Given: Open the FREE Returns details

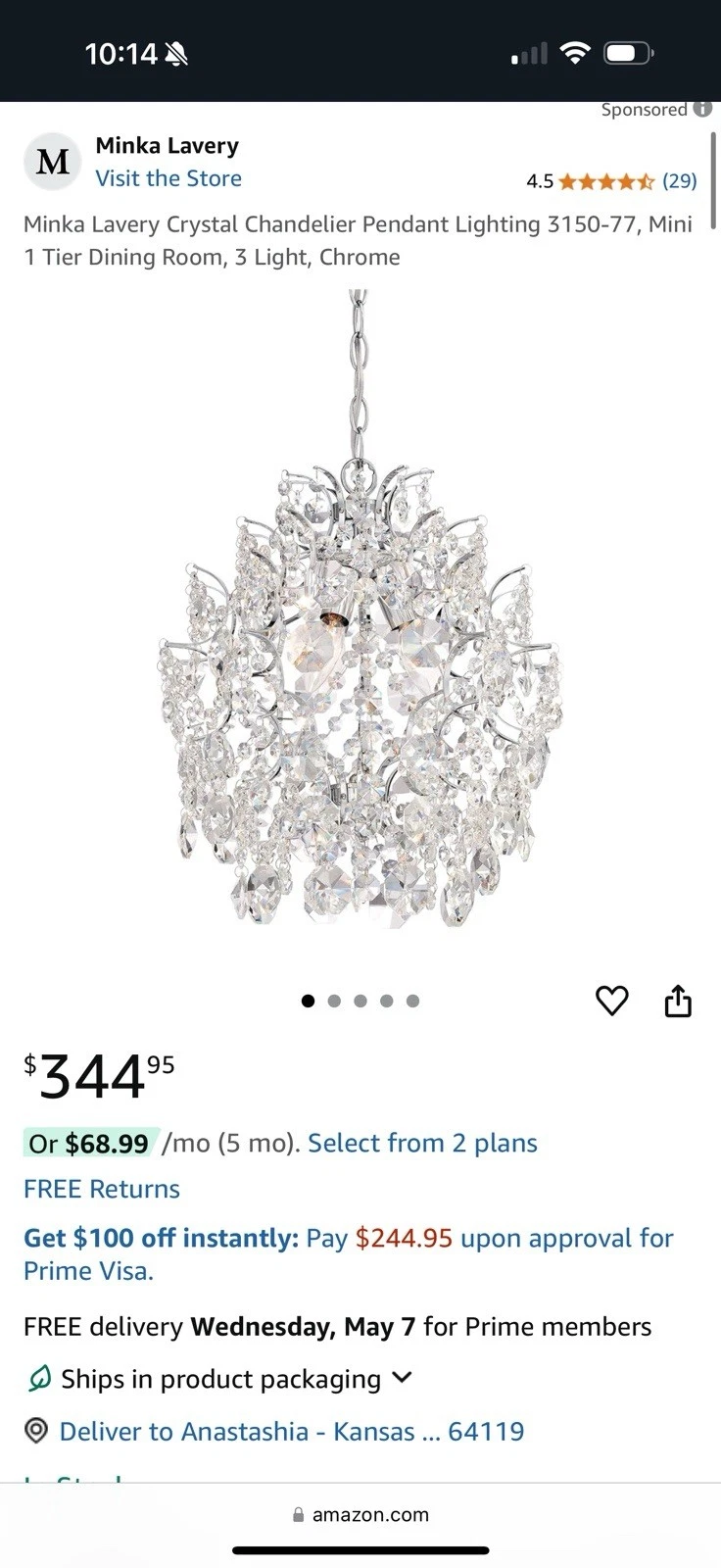Looking at the screenshot, I should 102,1189.
